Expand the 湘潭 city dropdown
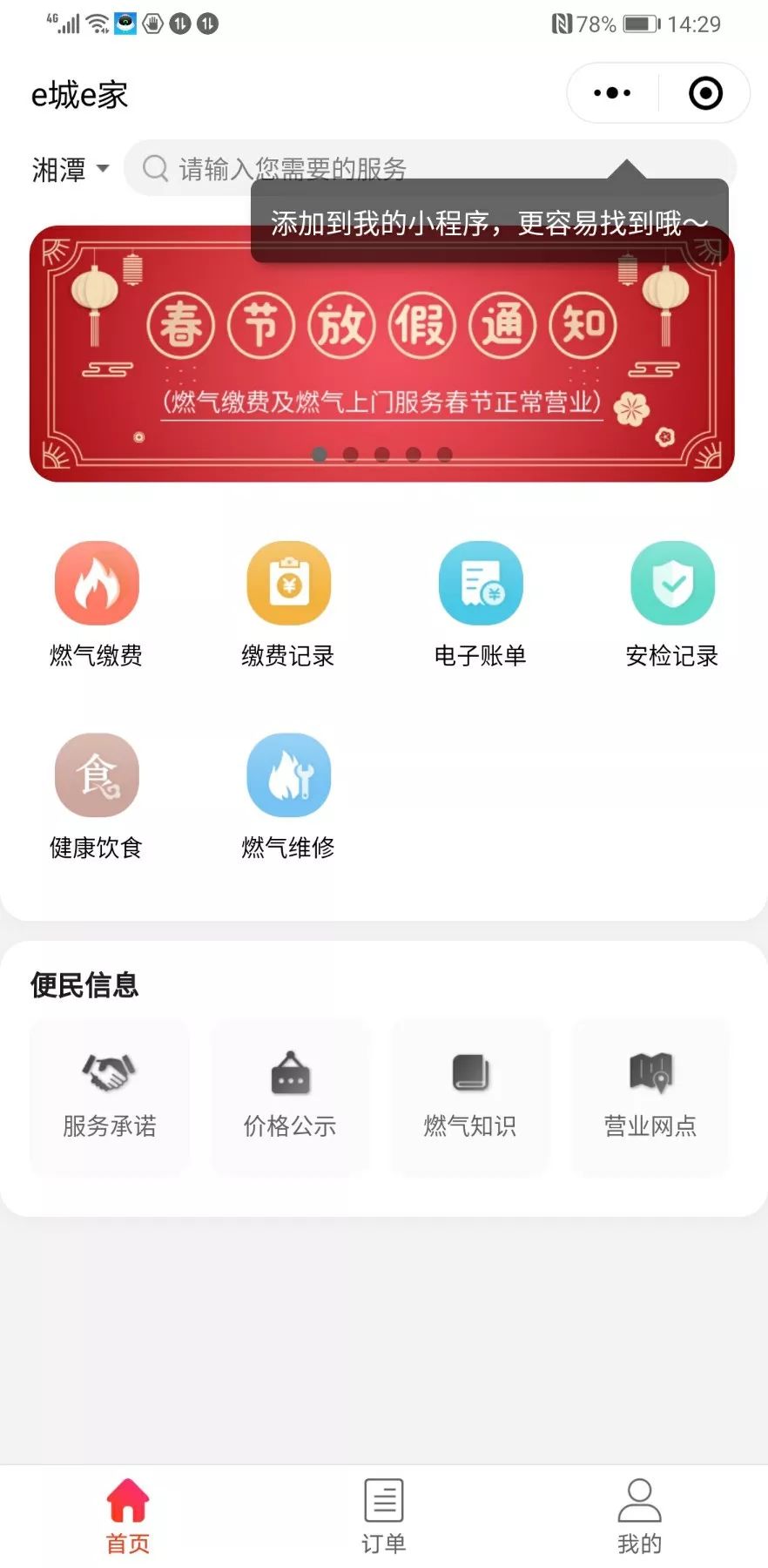Viewport: 768px width, 1568px height. [71, 169]
